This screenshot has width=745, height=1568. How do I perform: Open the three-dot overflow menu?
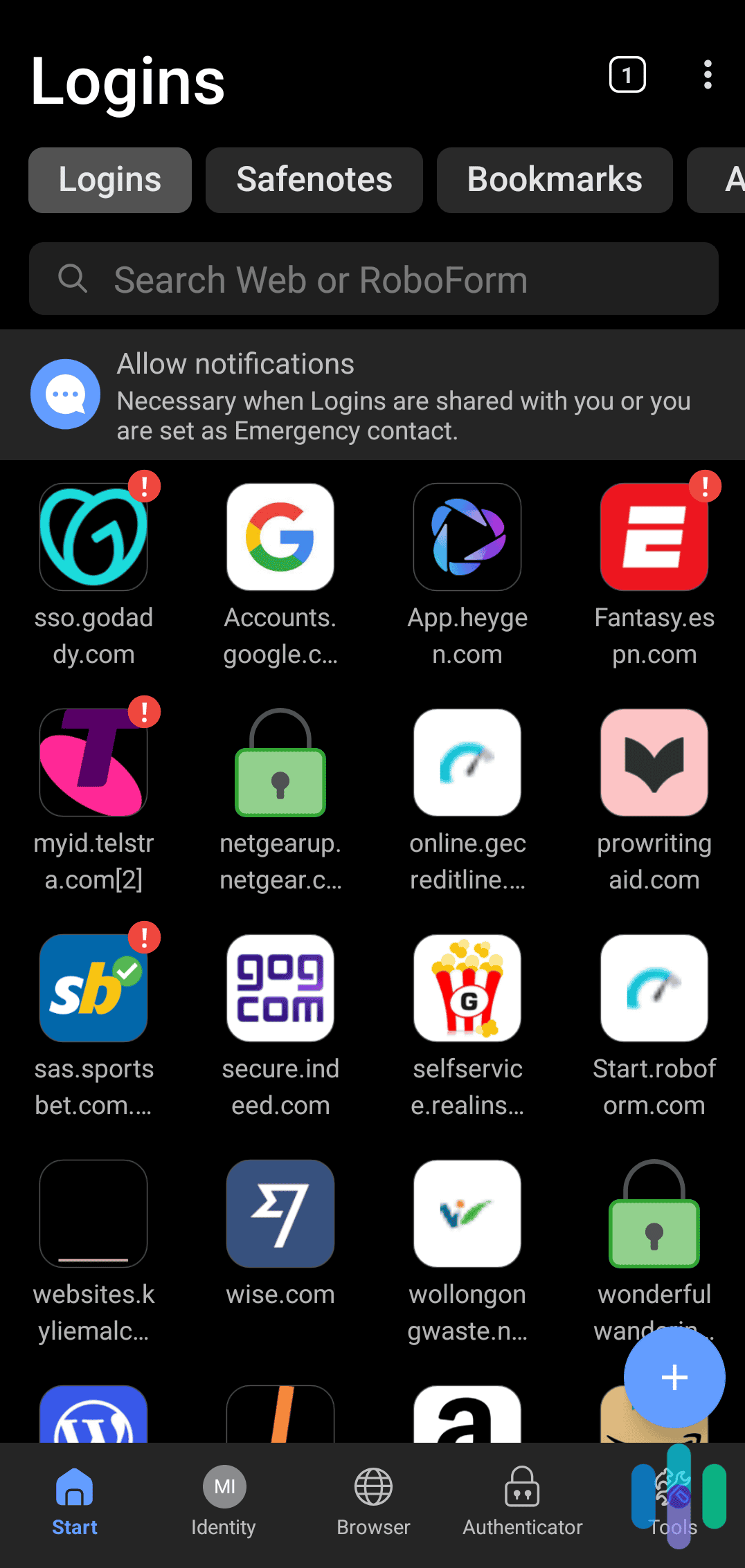707,75
